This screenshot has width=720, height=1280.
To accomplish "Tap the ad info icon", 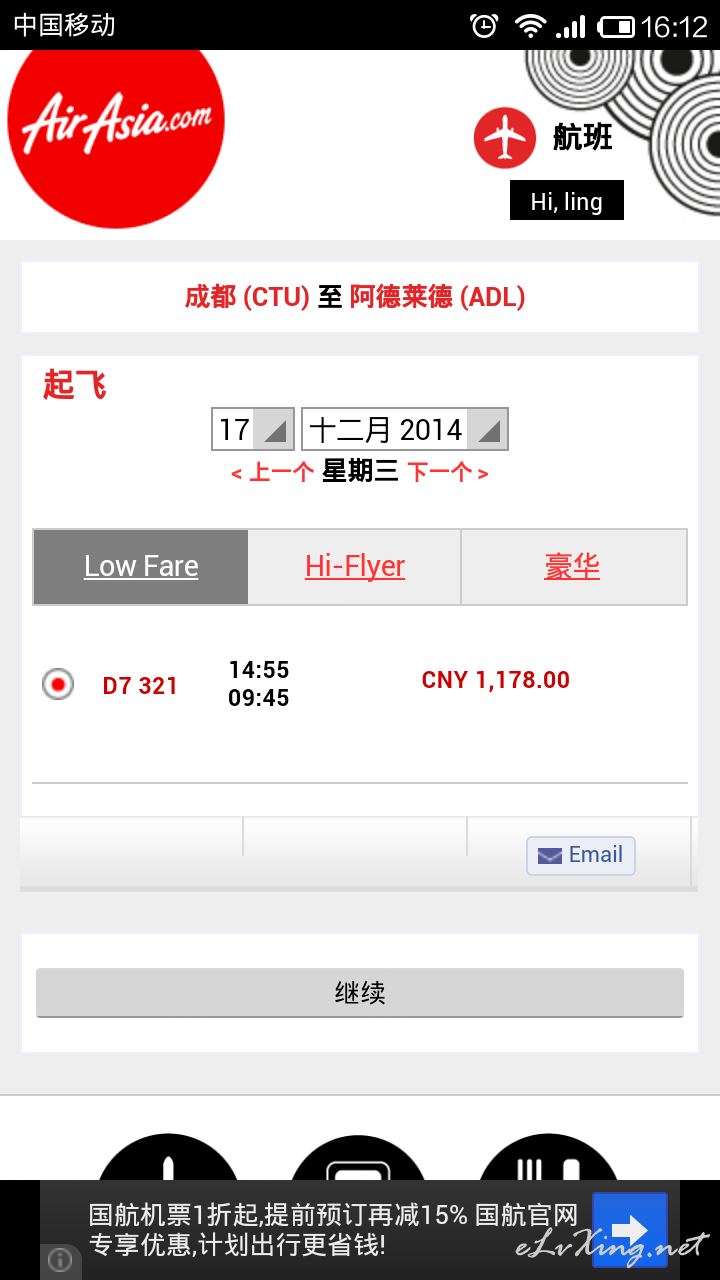I will (60, 1260).
